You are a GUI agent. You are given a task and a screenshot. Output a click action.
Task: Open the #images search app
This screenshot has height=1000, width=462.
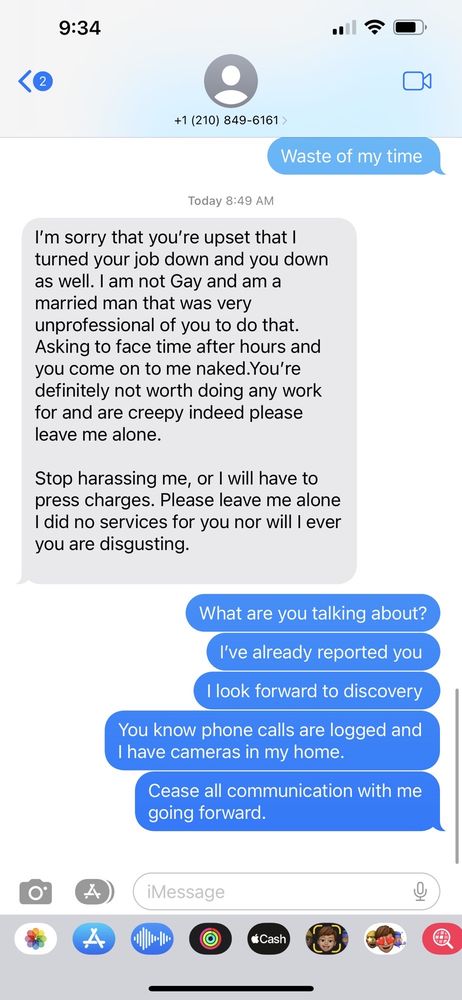point(442,939)
